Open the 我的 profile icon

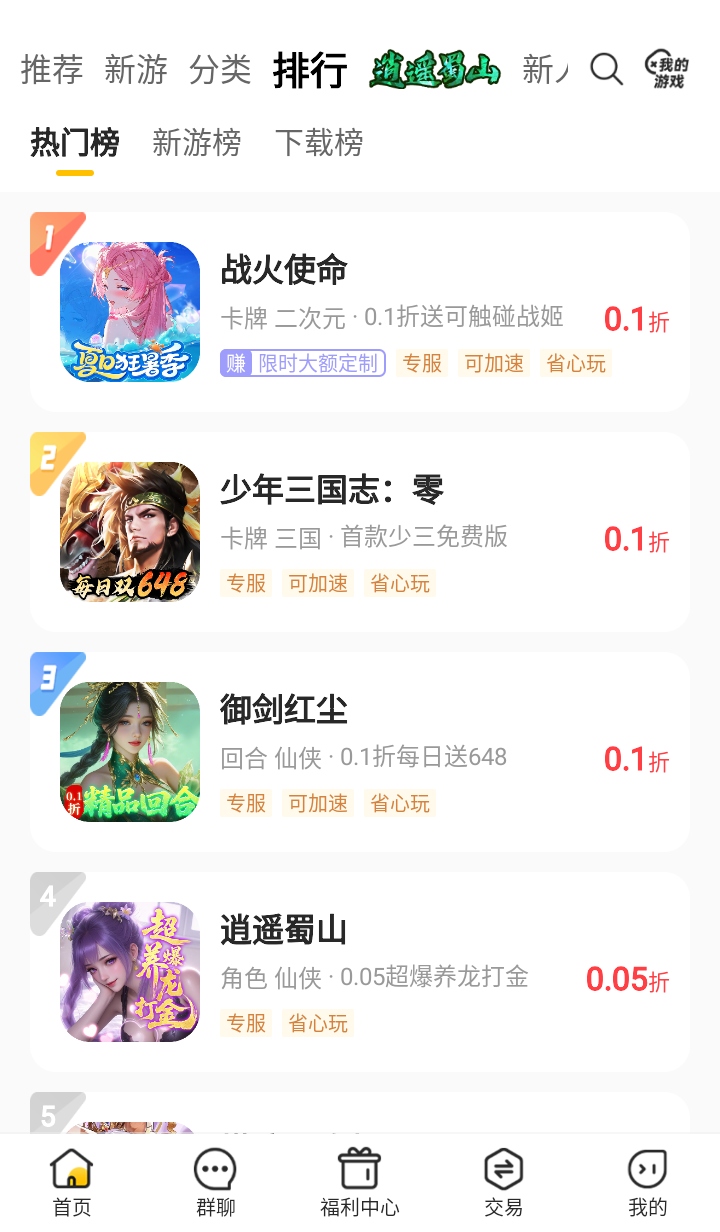[x=648, y=1178]
